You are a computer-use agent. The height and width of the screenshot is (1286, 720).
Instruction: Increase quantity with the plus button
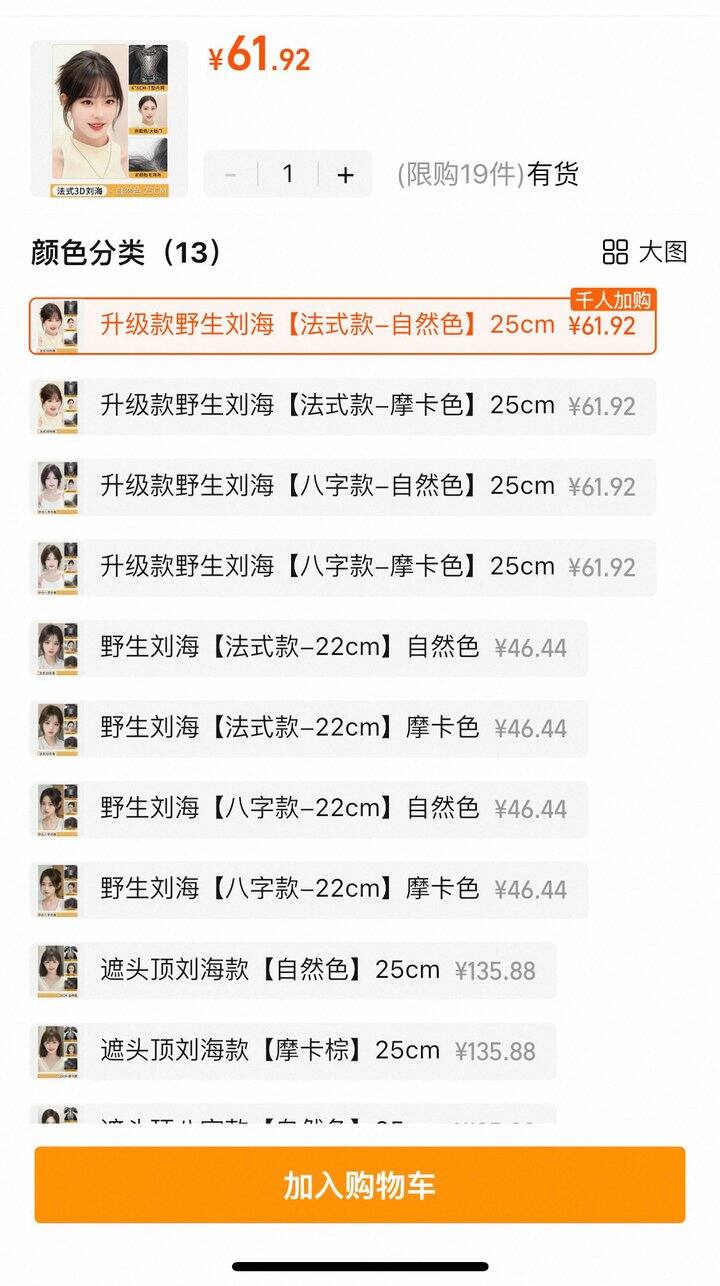[346, 175]
